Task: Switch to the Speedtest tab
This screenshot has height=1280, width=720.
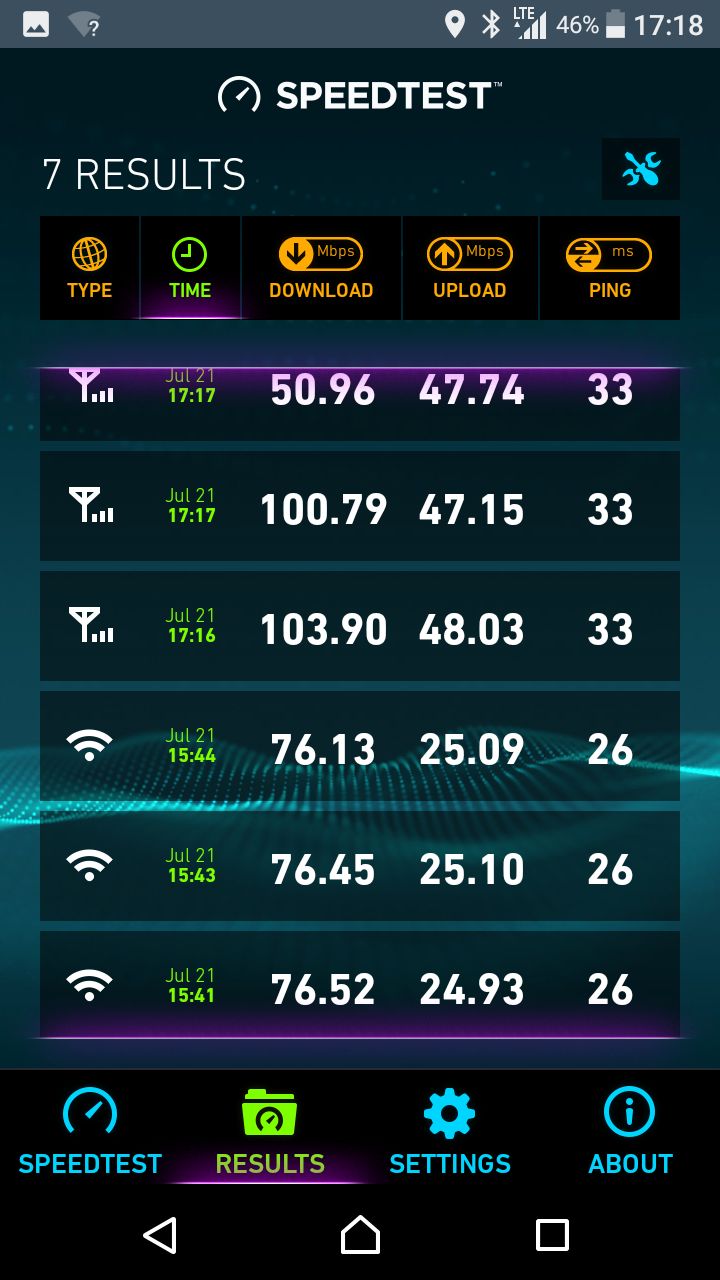Action: [90, 1132]
